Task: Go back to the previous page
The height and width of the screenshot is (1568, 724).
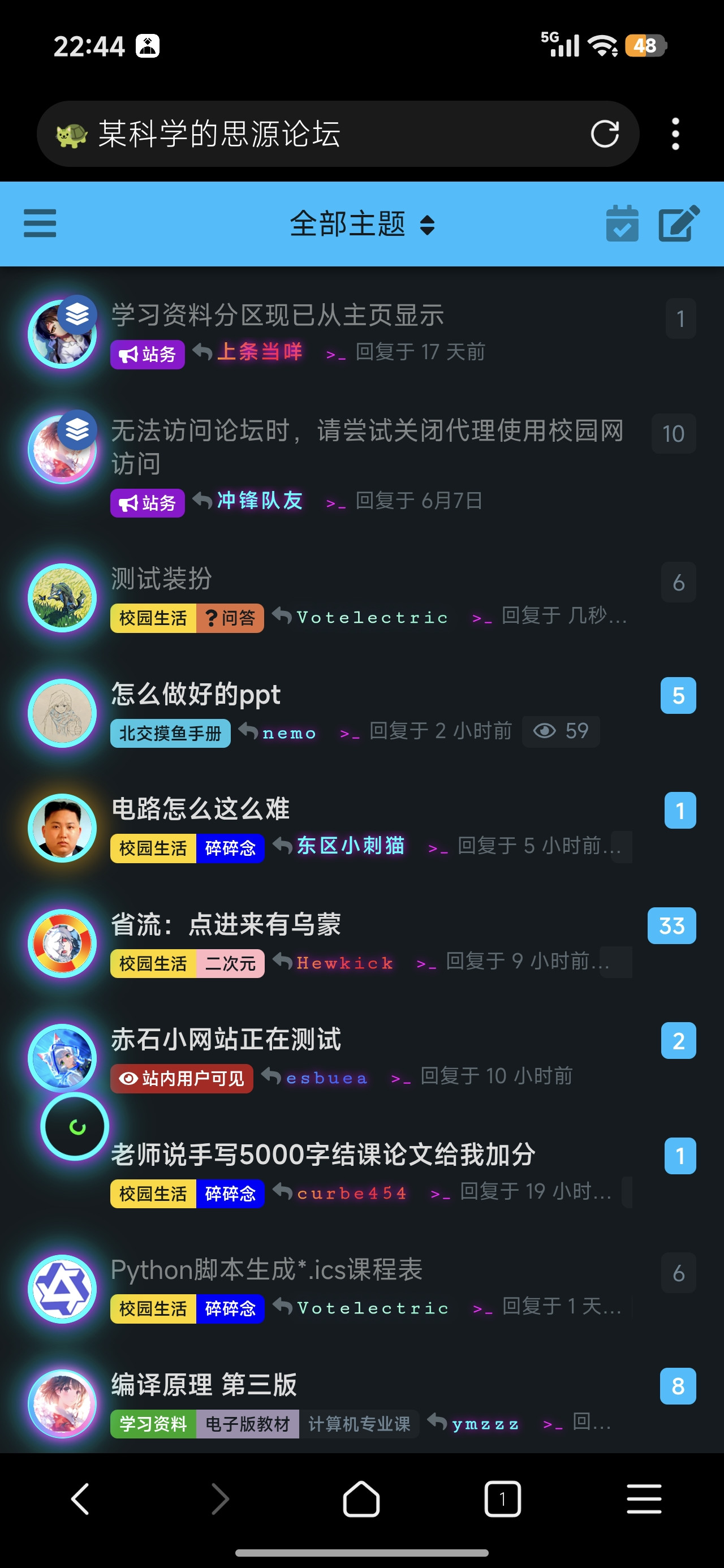Action: click(x=80, y=1498)
